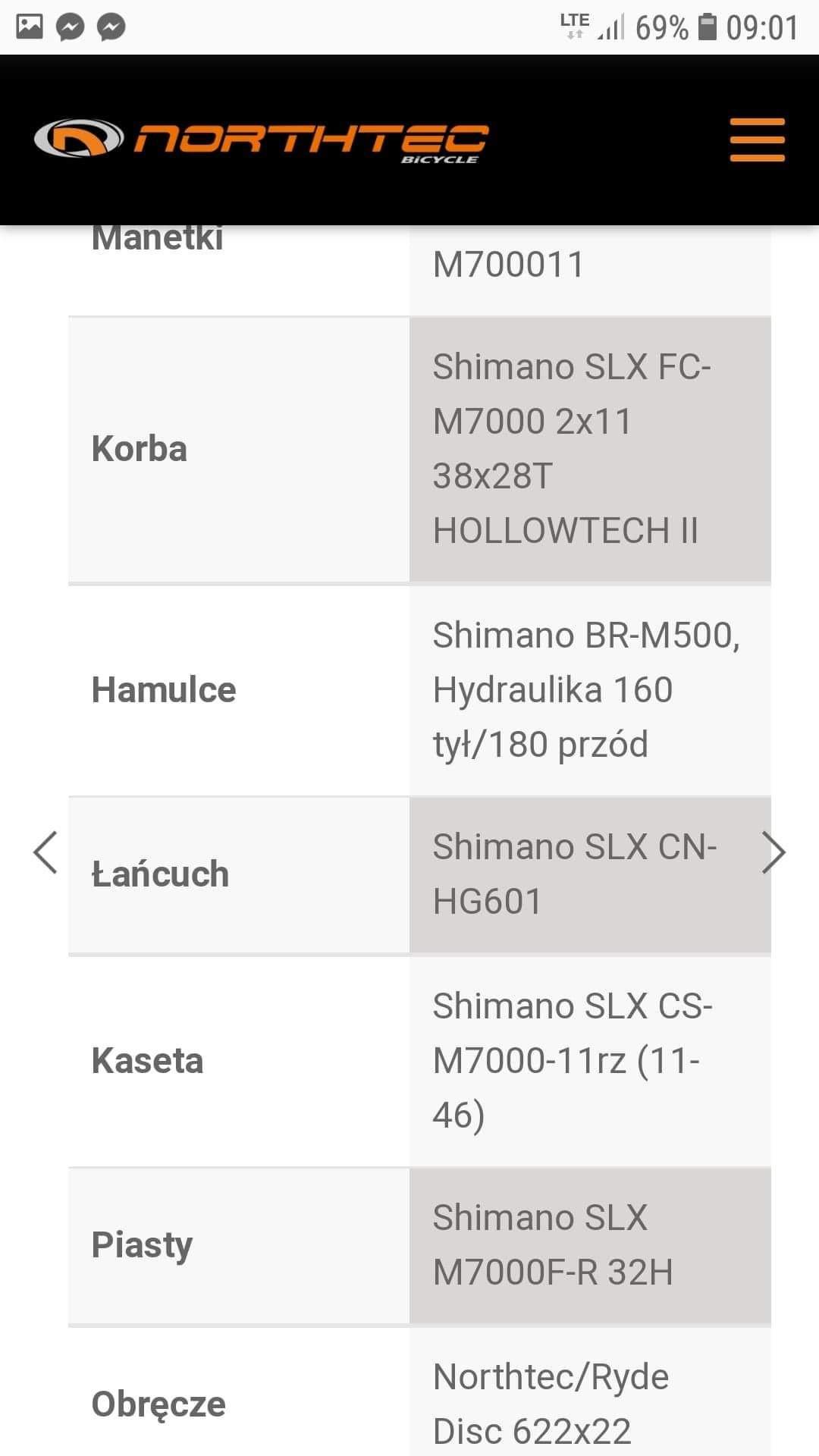
Task: Go to the next item with right arrow
Action: pos(773,852)
